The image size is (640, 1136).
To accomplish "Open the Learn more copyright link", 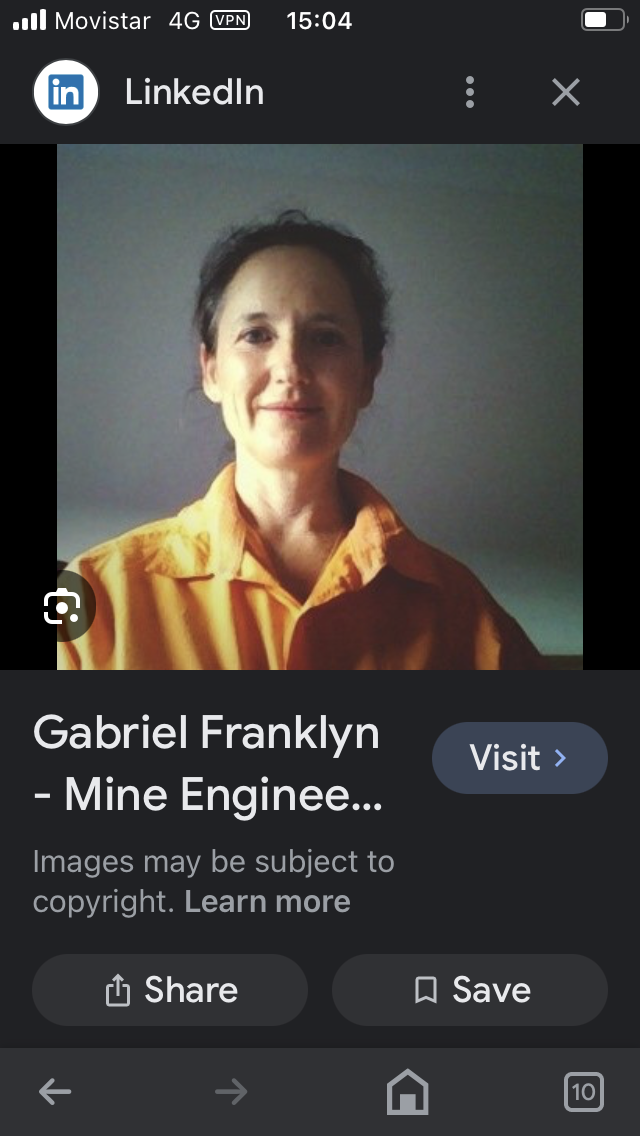I will click(x=267, y=902).
